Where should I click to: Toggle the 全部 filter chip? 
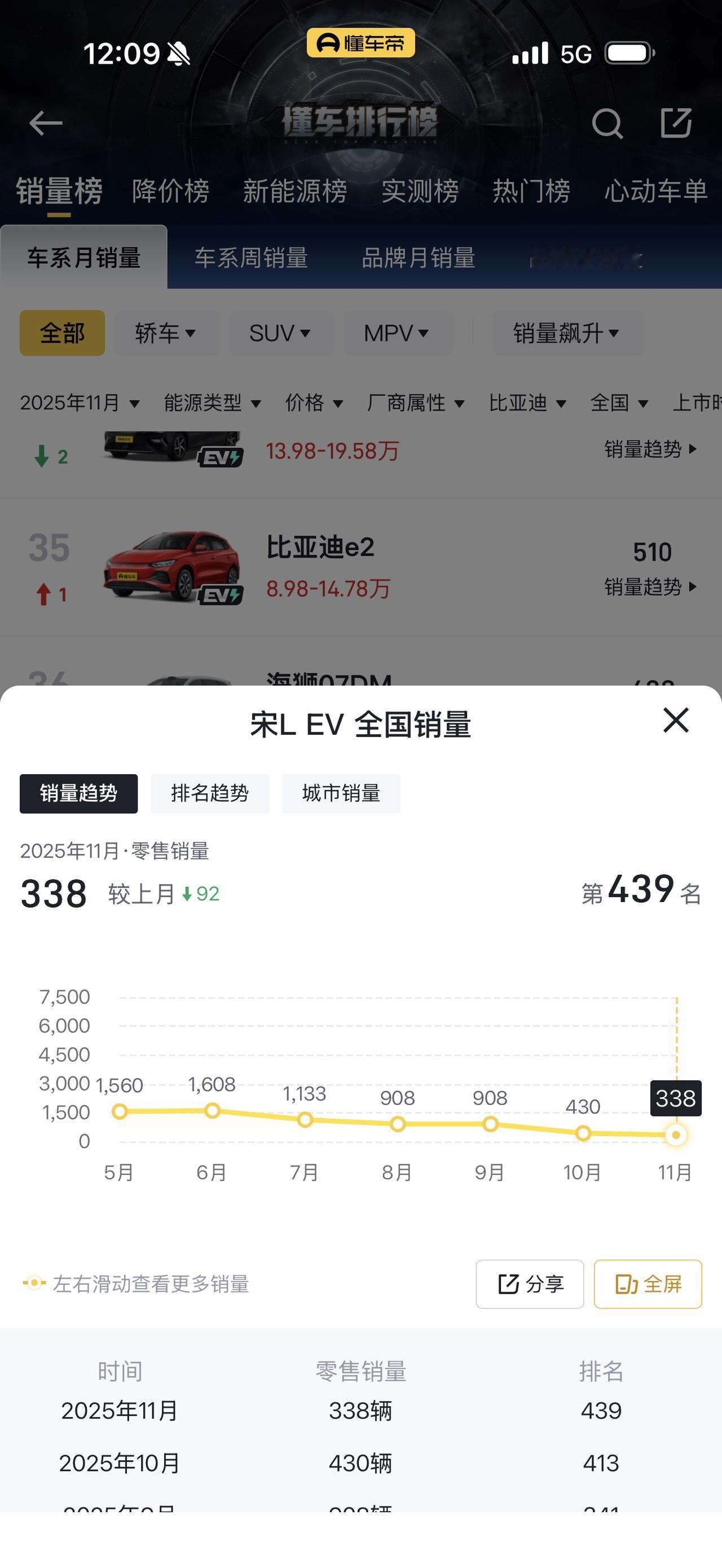(x=61, y=332)
